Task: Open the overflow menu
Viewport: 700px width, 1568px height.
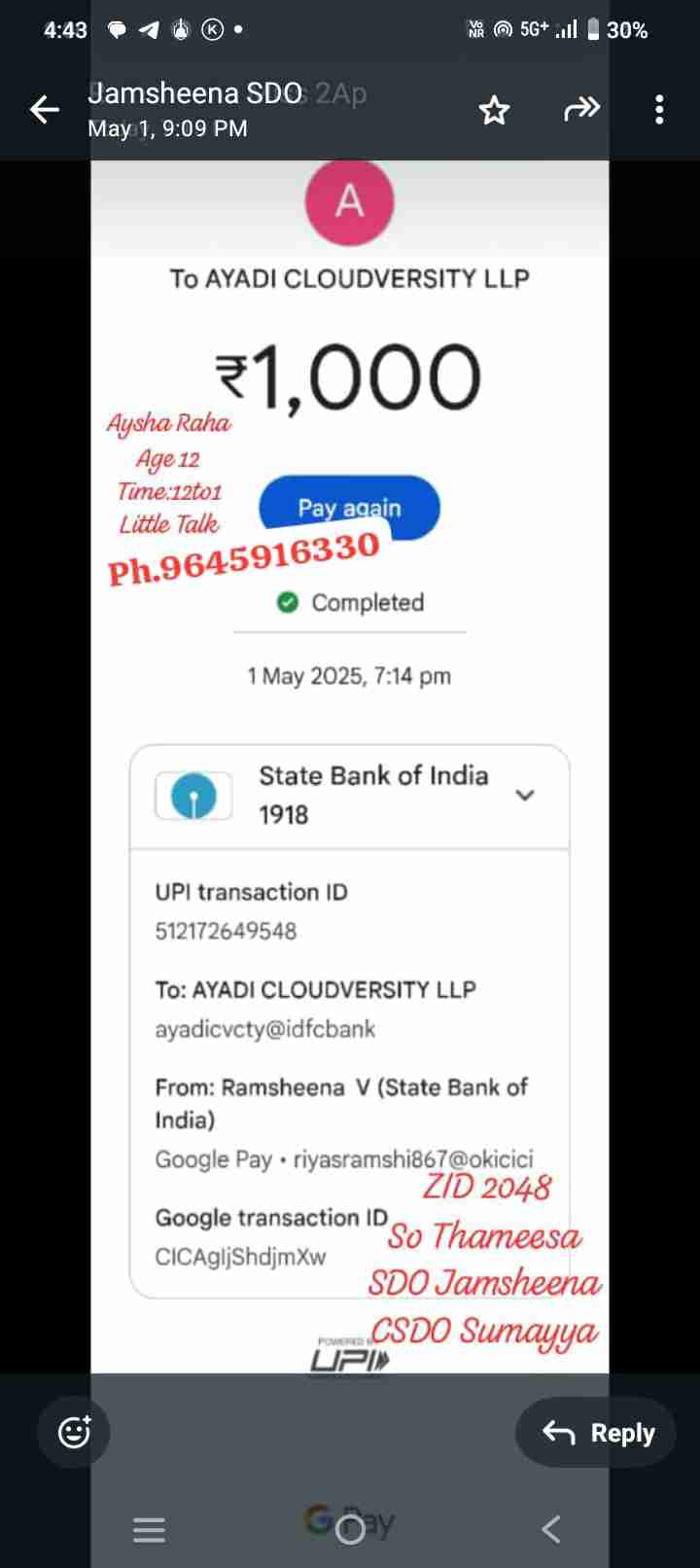Action: click(x=659, y=109)
